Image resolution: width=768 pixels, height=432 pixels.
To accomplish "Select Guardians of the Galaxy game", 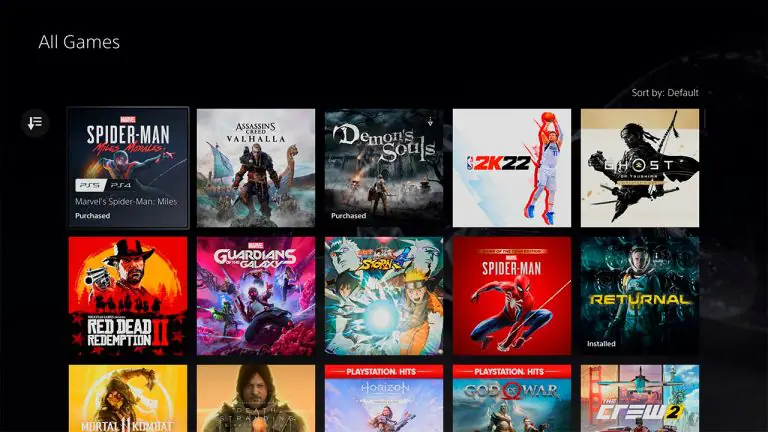I will 256,296.
